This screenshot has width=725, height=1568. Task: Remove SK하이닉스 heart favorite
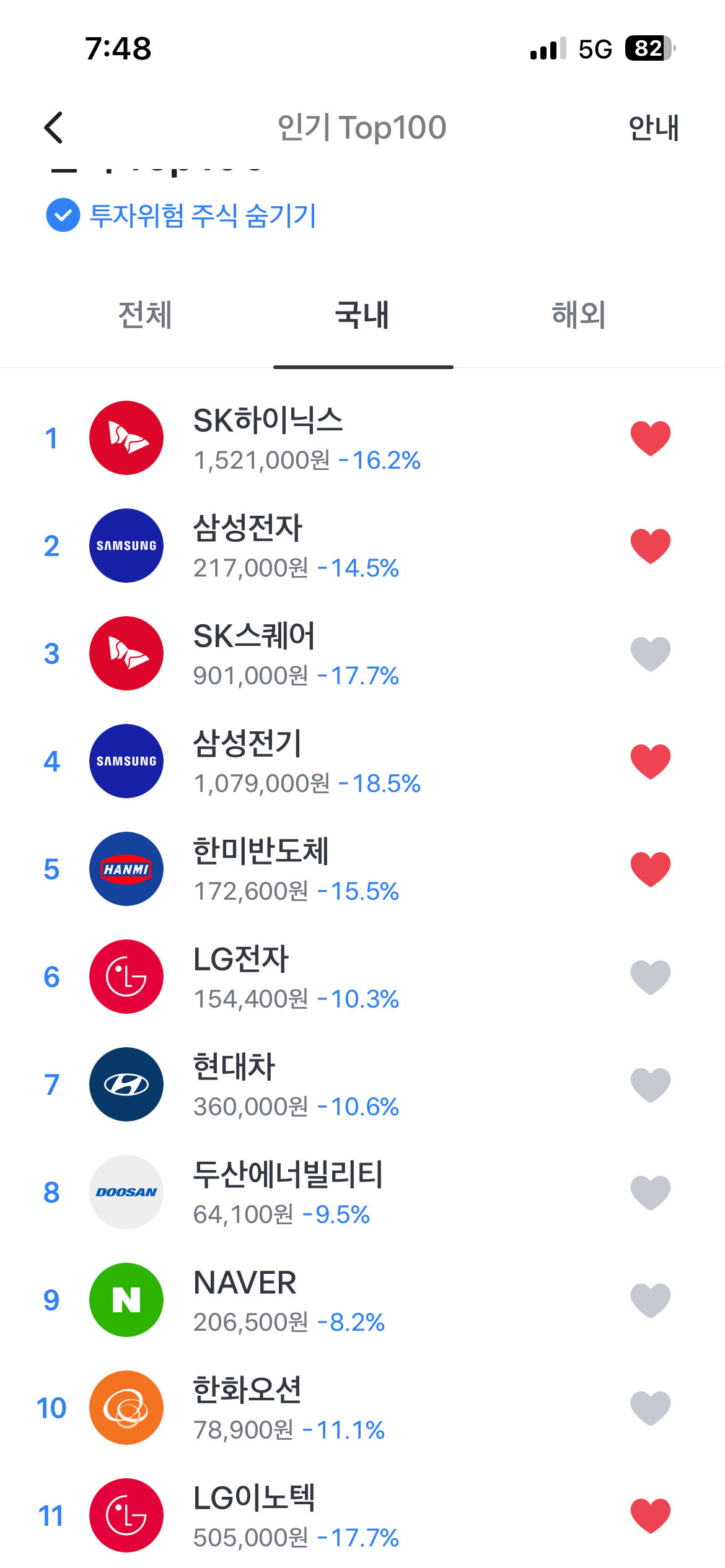click(651, 438)
